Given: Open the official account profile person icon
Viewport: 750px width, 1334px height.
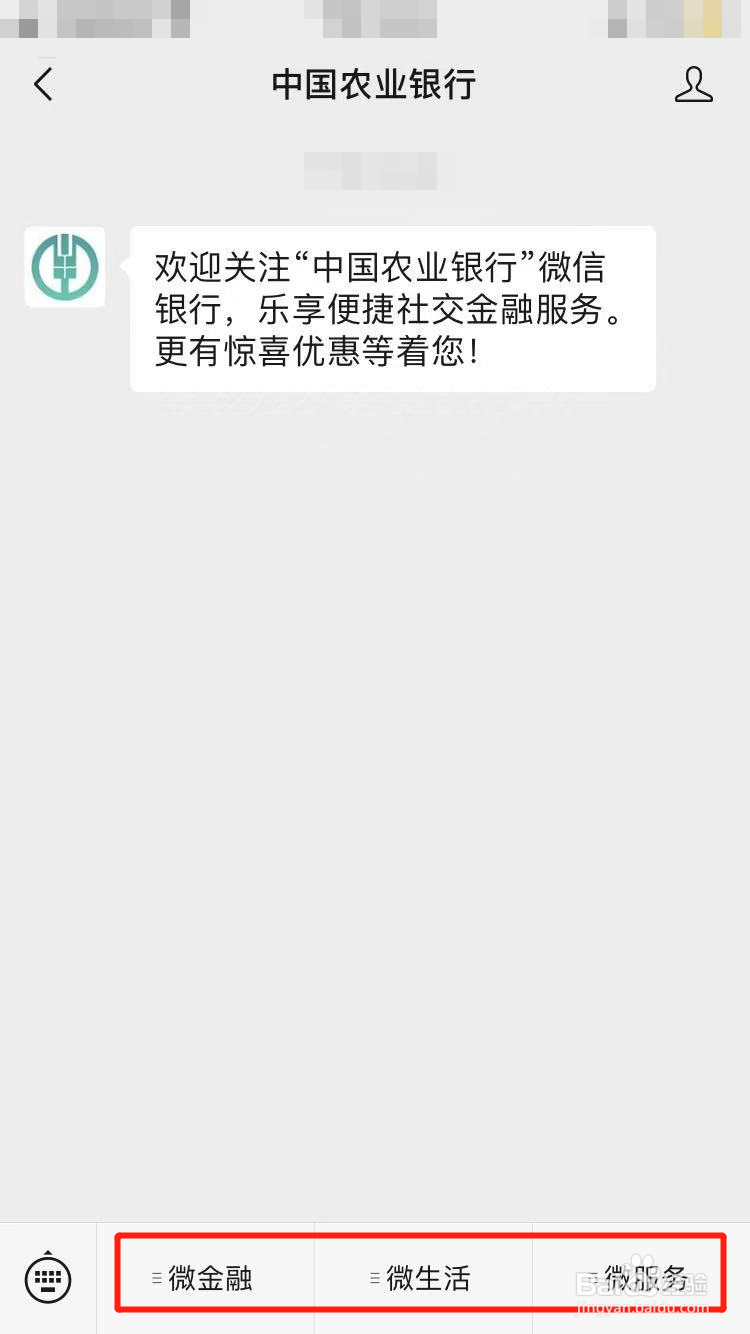Looking at the screenshot, I should [x=694, y=84].
